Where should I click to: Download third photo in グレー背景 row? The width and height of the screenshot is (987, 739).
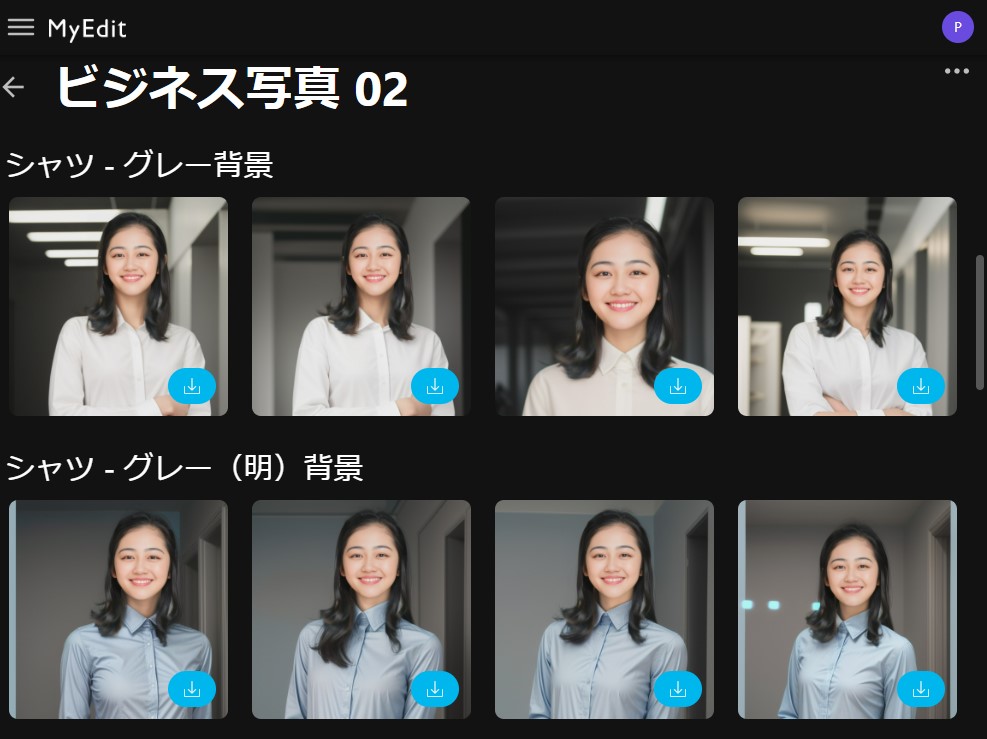point(678,386)
